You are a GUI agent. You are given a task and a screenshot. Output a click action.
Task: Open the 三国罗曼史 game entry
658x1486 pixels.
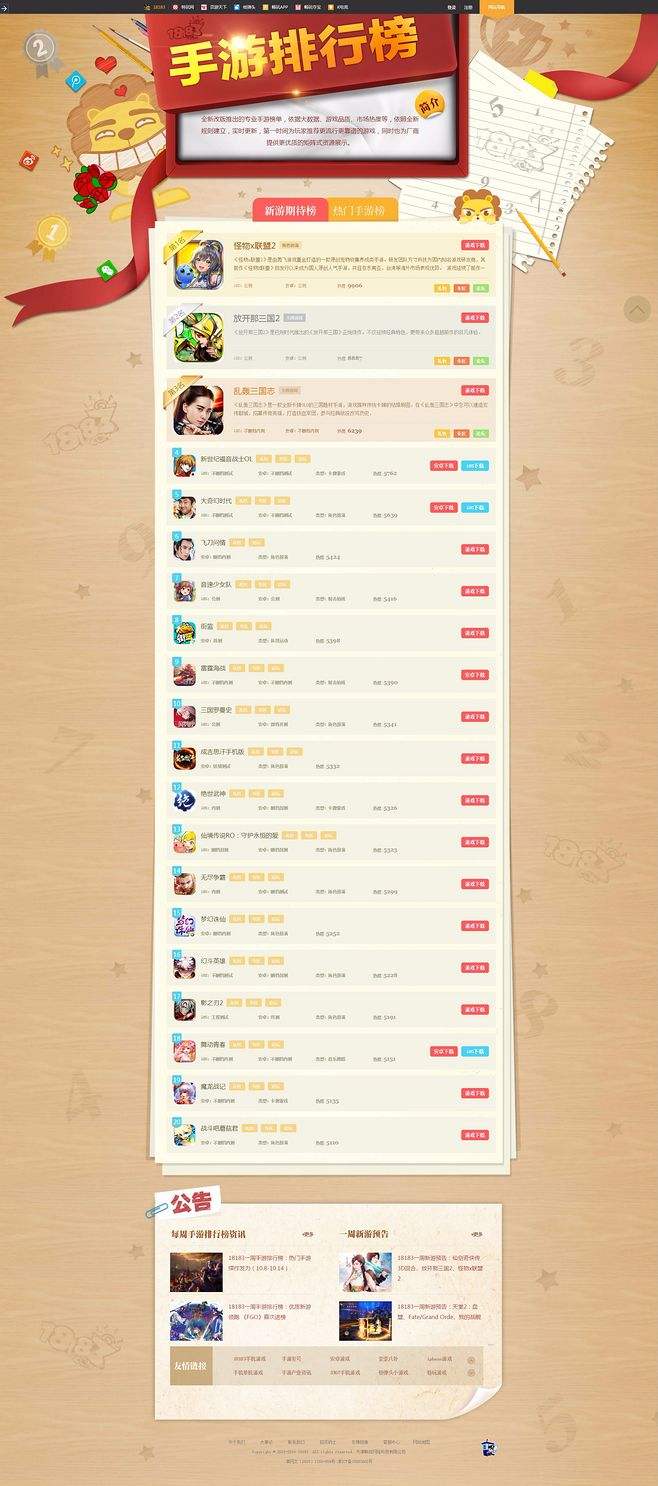click(x=216, y=709)
